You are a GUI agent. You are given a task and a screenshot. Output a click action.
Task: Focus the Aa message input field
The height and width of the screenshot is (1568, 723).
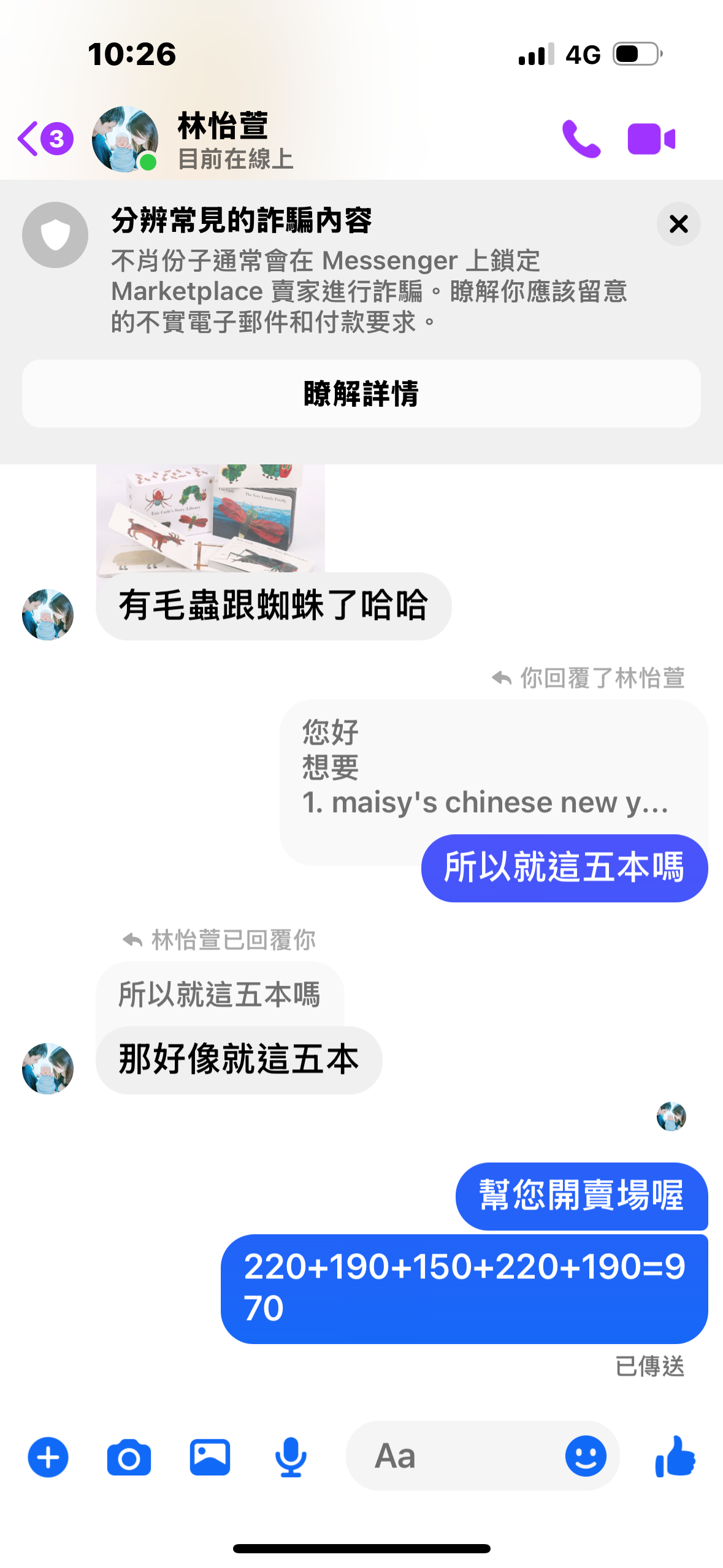click(x=454, y=1456)
